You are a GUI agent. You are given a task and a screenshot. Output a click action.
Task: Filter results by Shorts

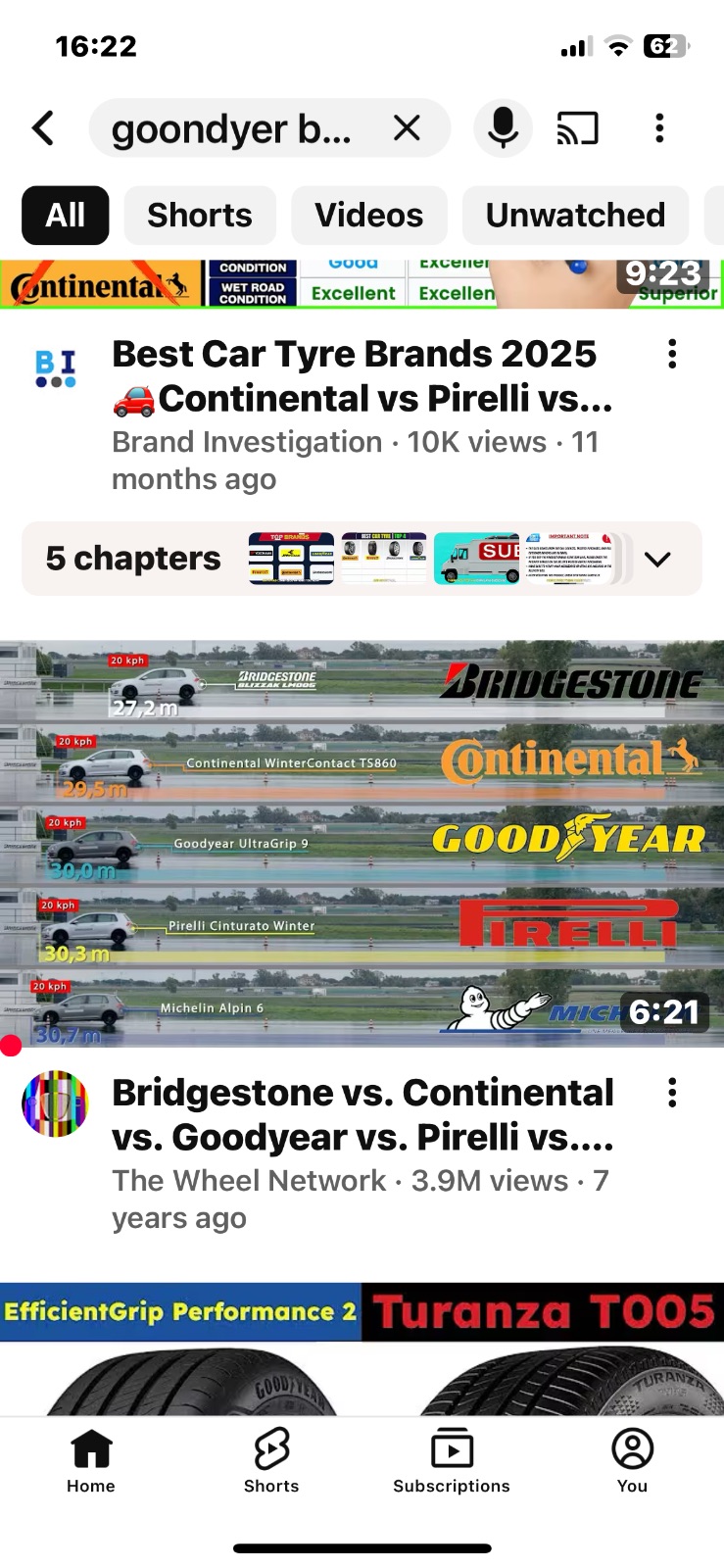200,215
